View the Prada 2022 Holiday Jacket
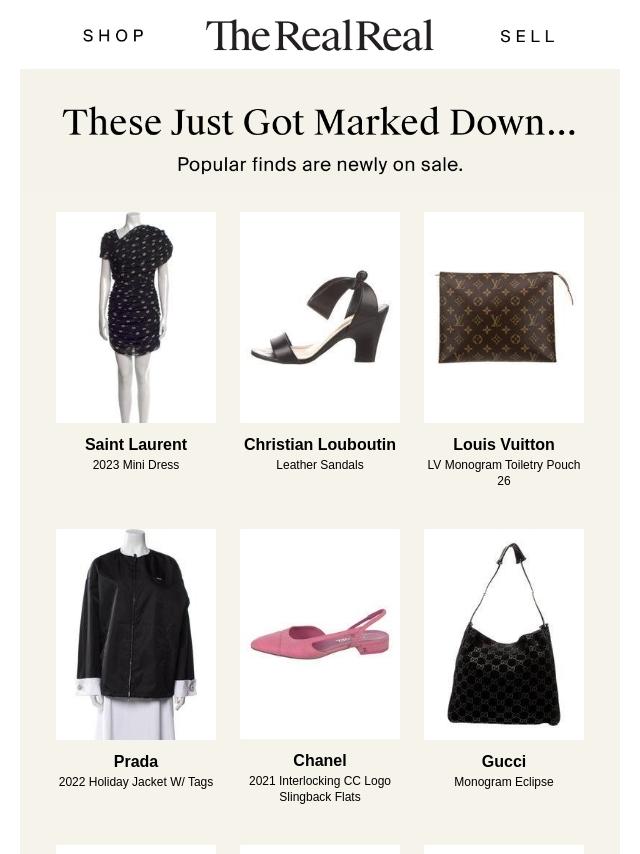 tap(136, 634)
